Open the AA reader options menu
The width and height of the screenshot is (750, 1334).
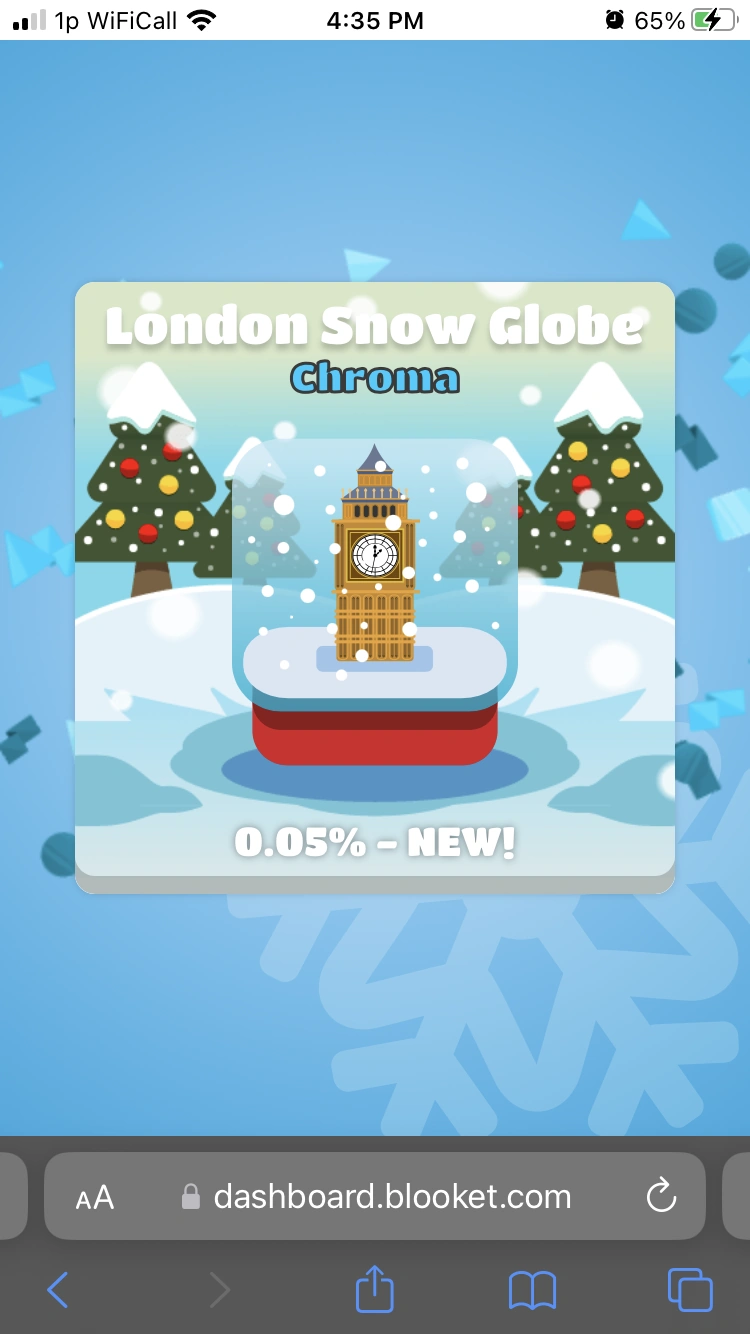click(x=95, y=1197)
